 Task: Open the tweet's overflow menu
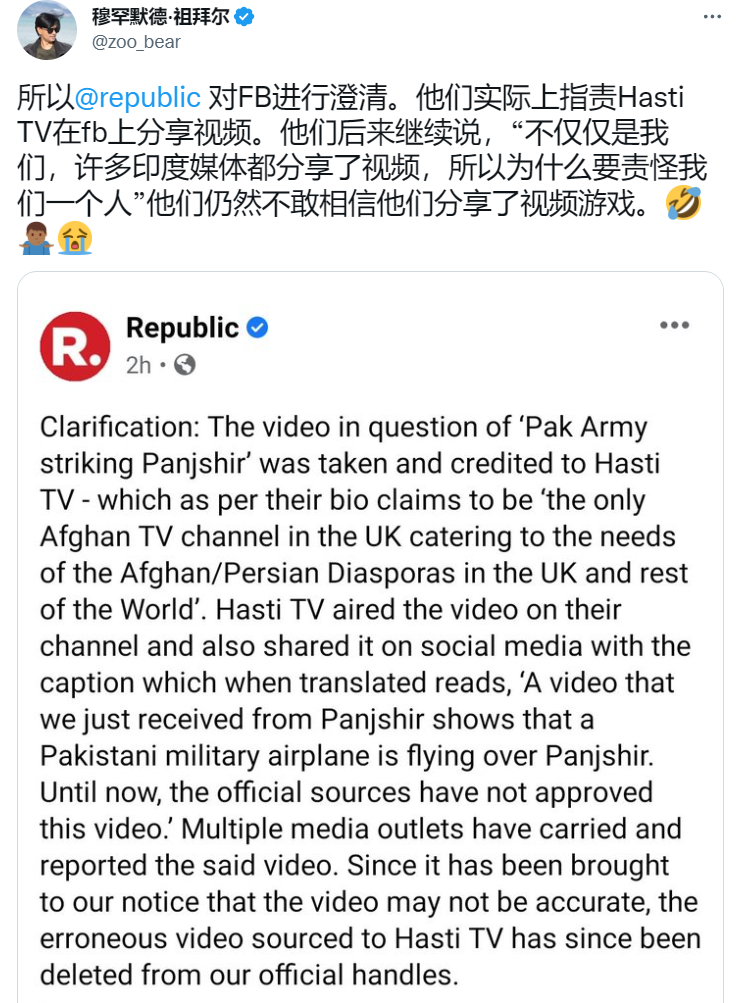click(709, 18)
